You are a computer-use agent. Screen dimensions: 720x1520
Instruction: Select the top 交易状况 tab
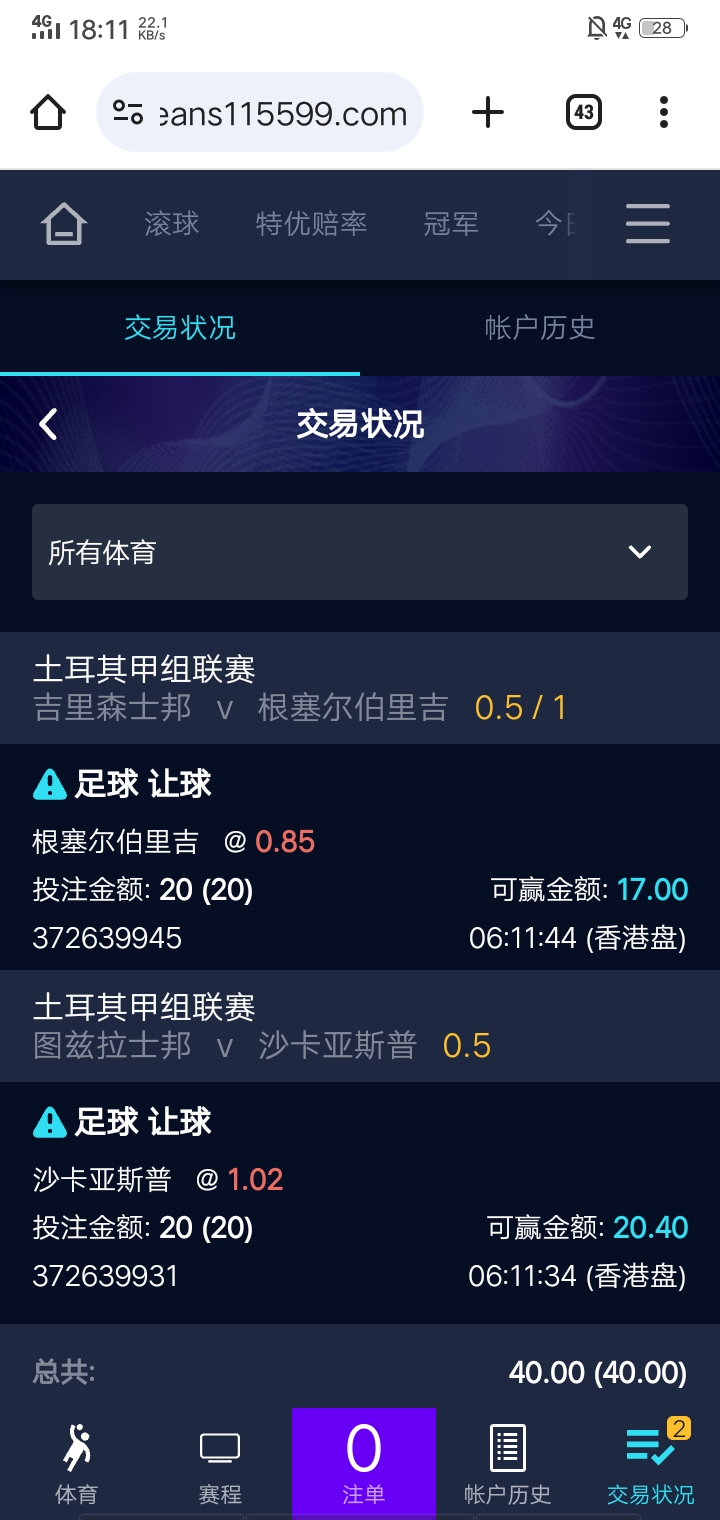[x=180, y=328]
